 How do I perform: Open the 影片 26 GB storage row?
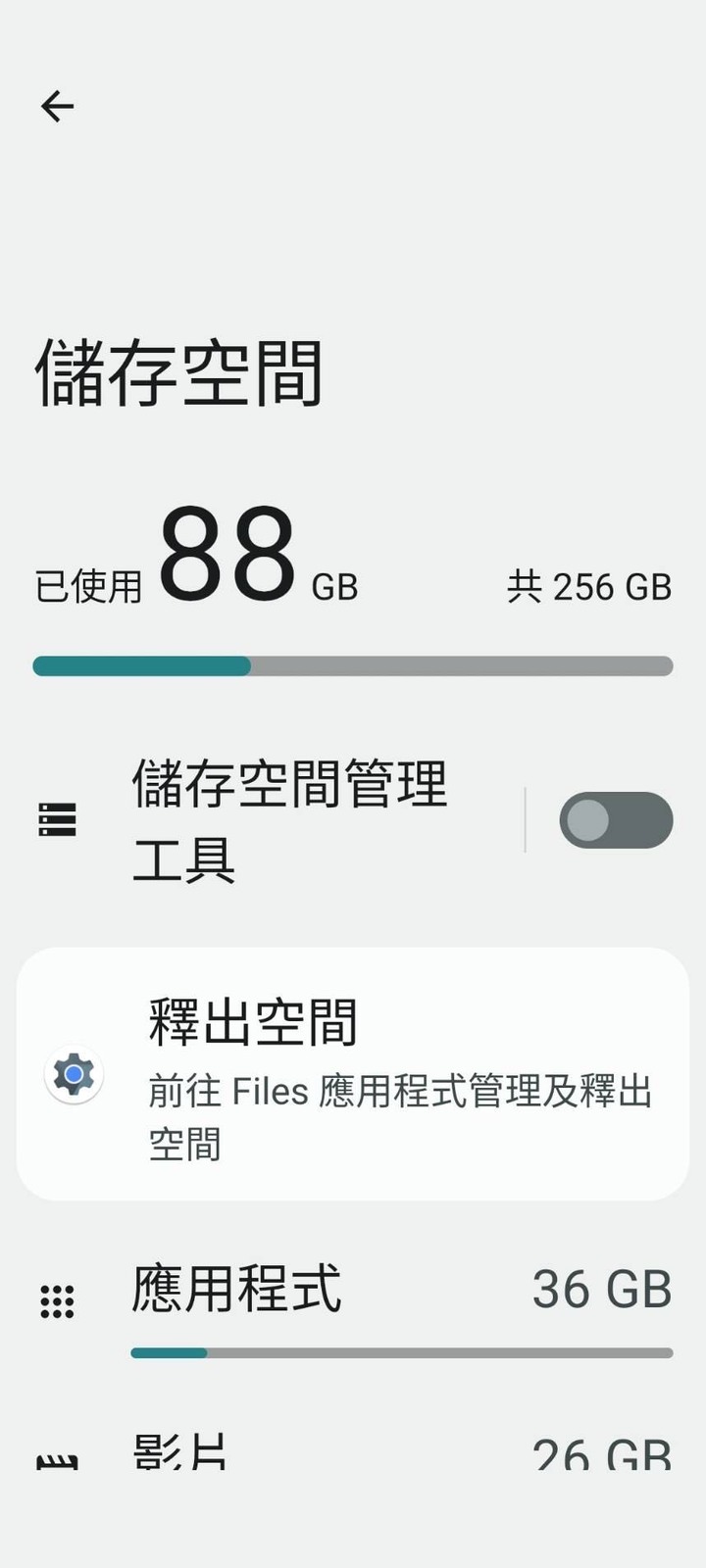coord(353,1452)
